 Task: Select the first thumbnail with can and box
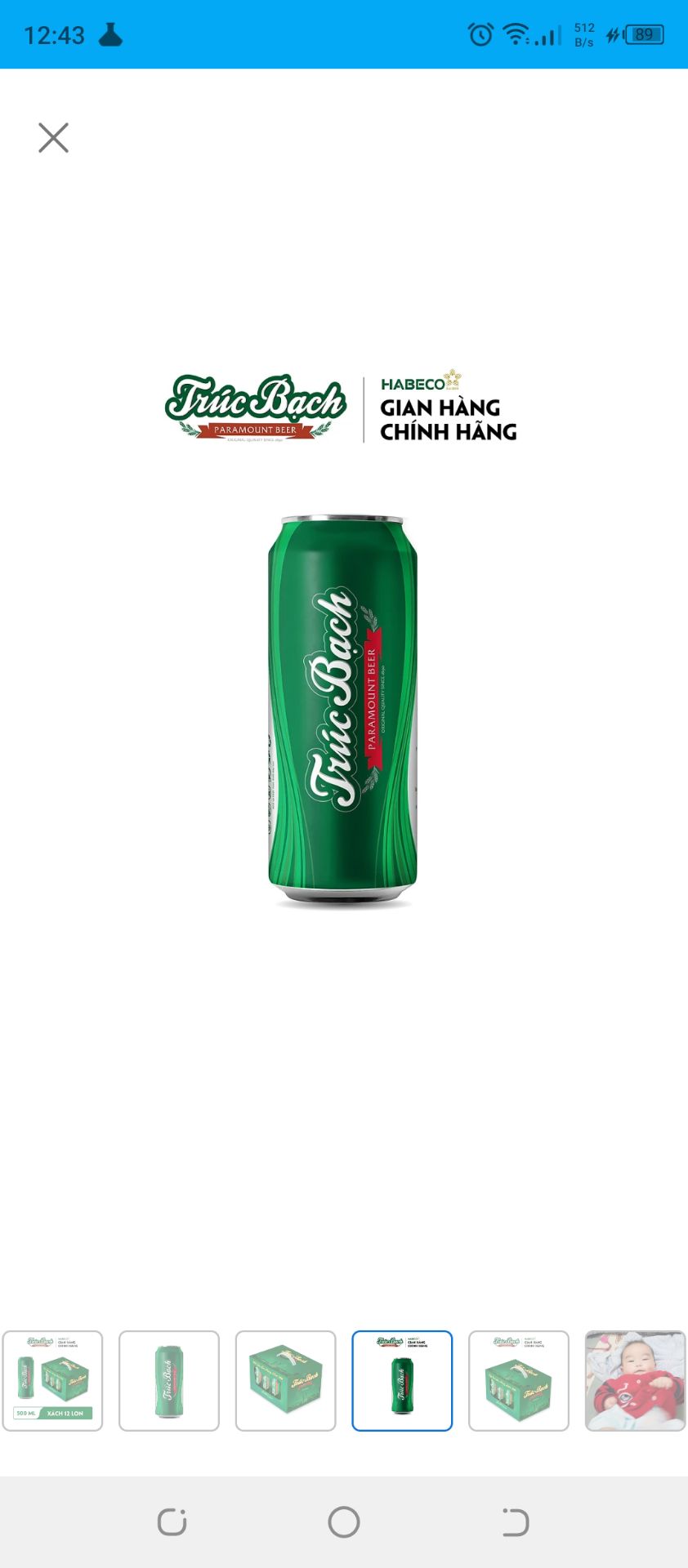pyautogui.click(x=52, y=1381)
